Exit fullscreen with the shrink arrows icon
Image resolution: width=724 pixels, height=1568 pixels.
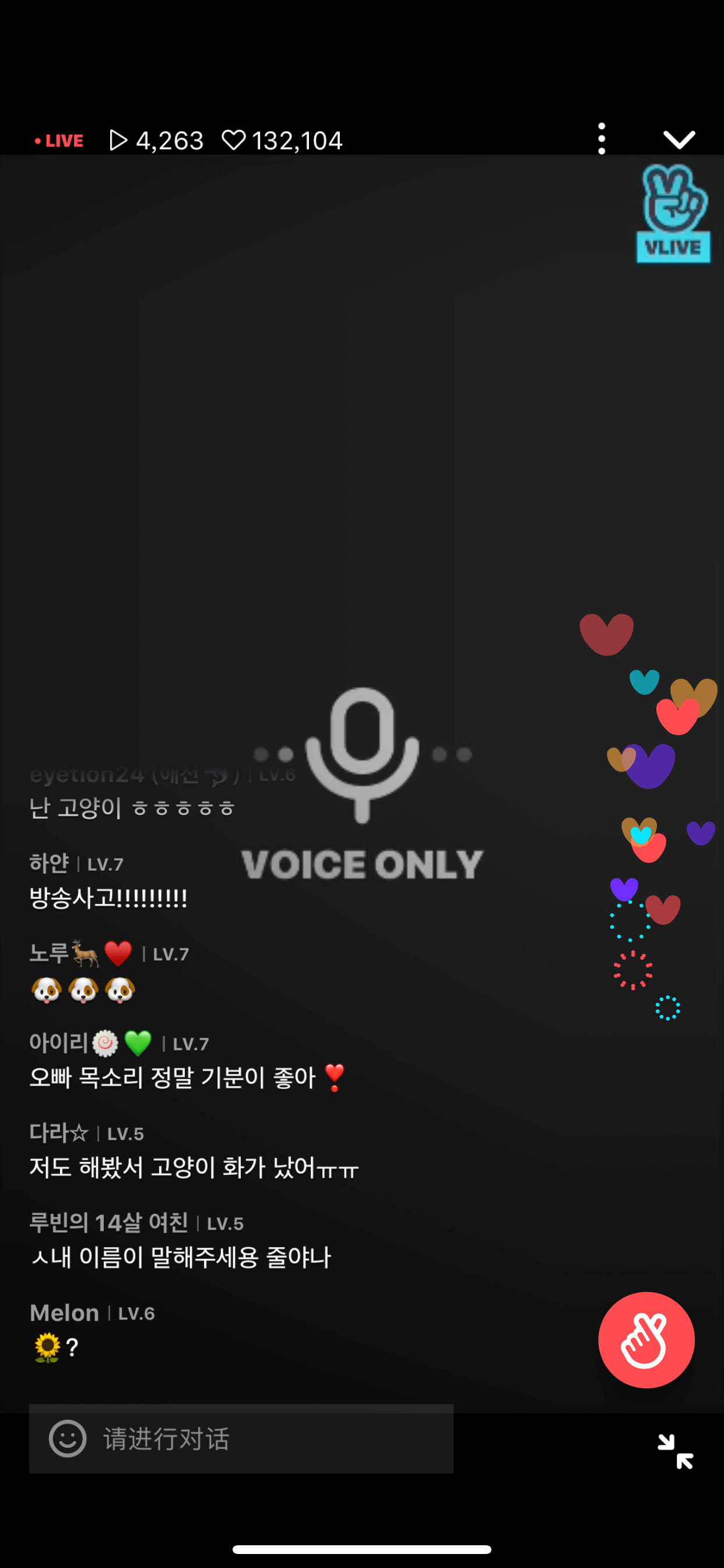(x=676, y=1452)
